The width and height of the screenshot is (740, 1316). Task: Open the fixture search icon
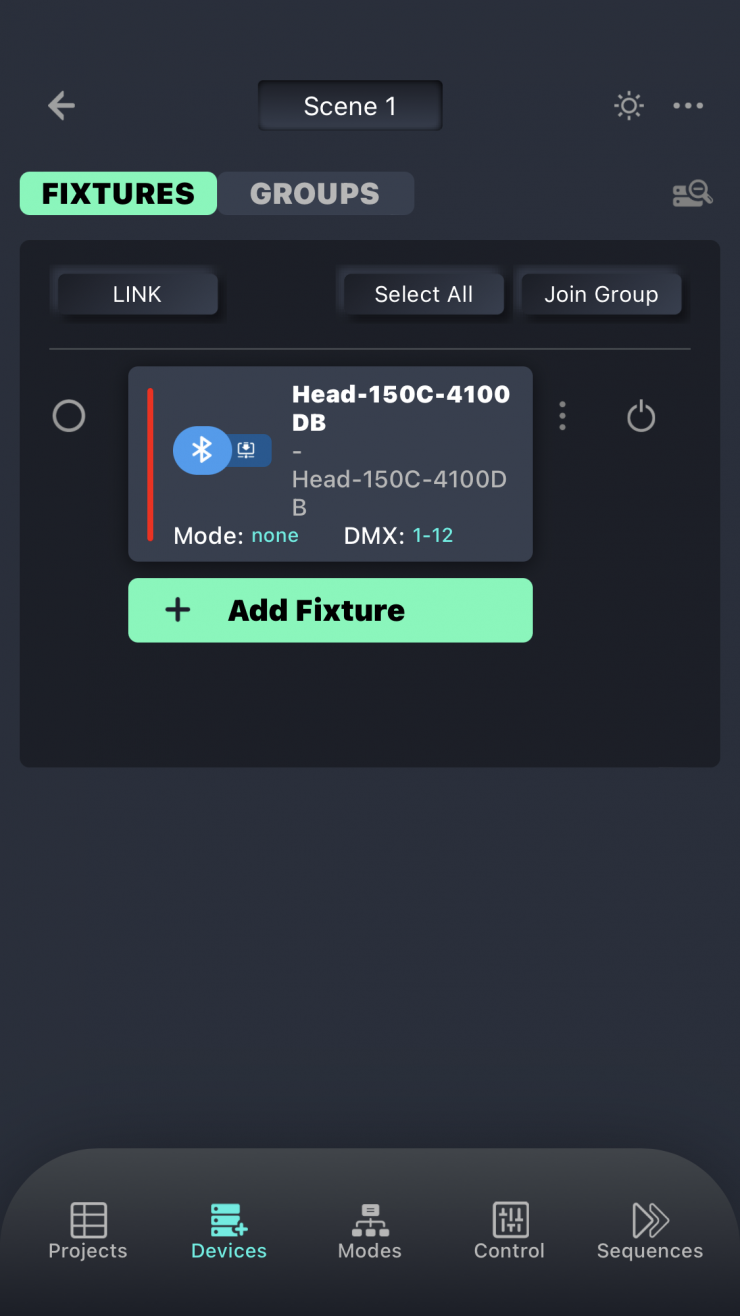[x=691, y=194]
